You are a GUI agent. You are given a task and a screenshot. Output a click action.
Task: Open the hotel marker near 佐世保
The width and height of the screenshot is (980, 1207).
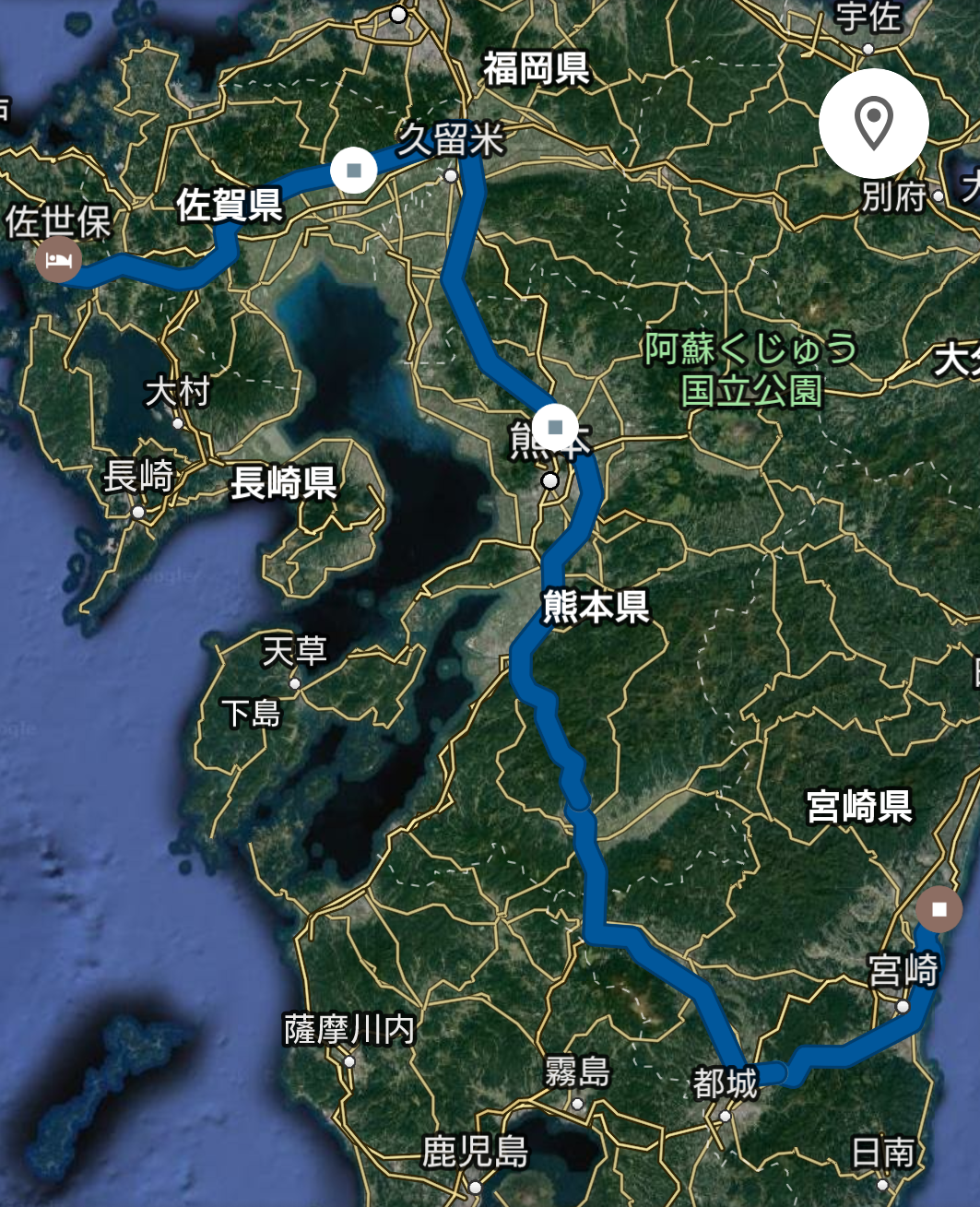click(58, 259)
